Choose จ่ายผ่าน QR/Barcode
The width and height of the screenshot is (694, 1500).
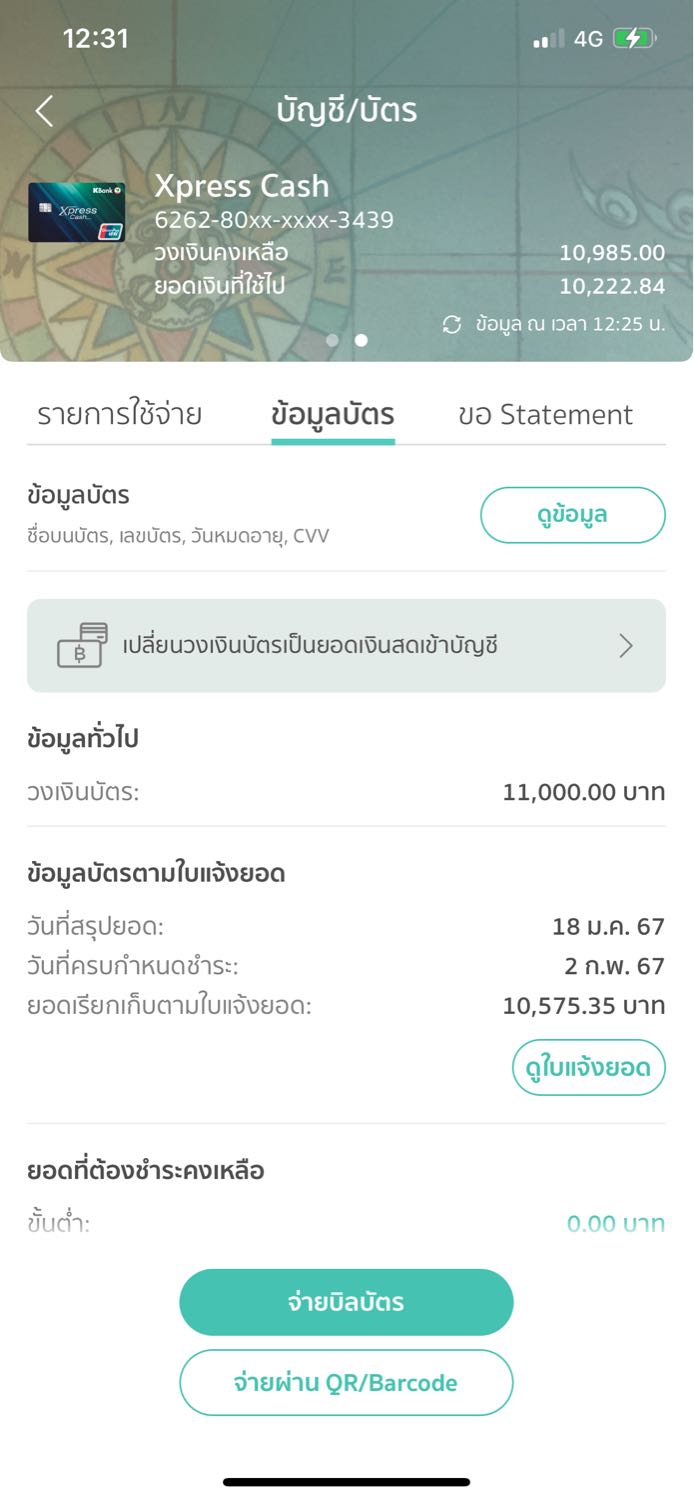click(346, 1383)
